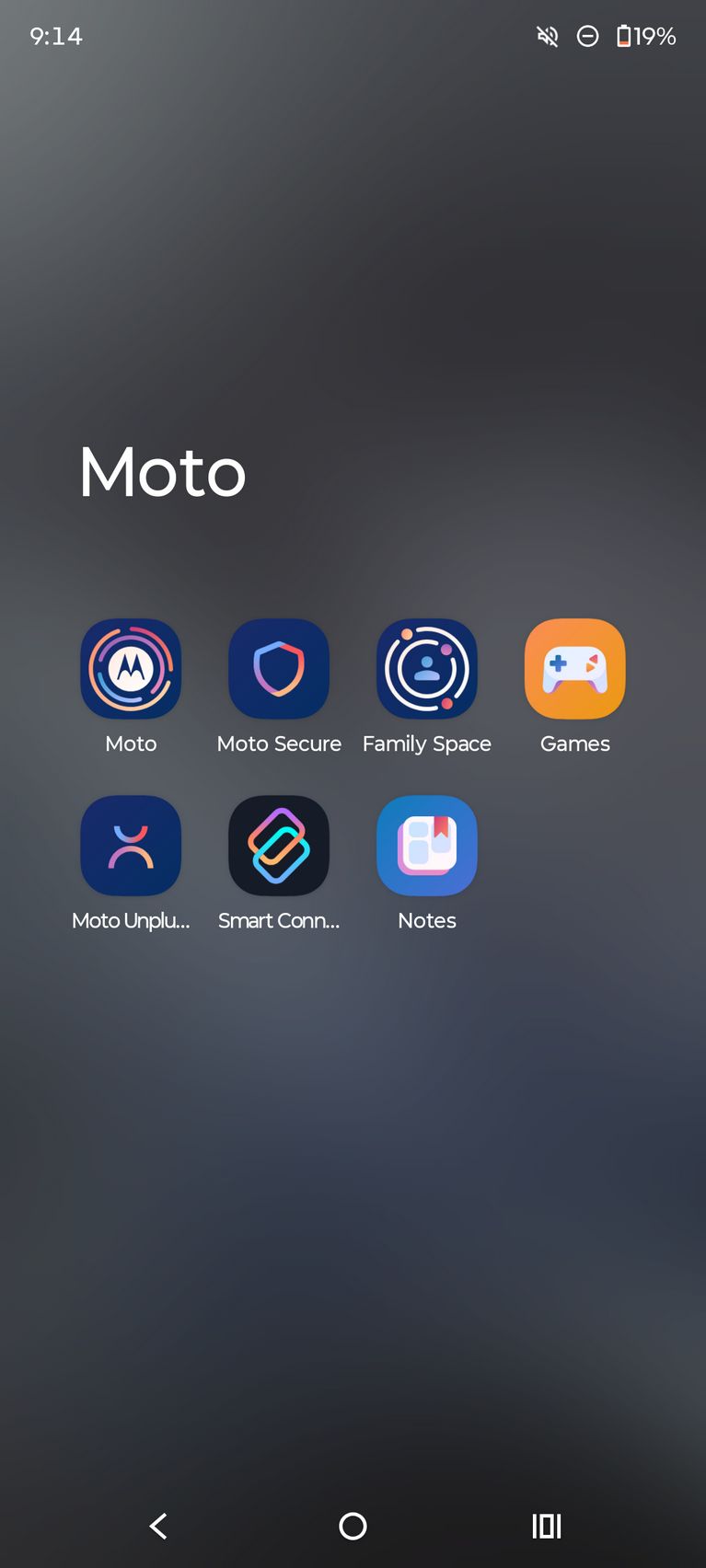Open the Moto app

pos(131,669)
